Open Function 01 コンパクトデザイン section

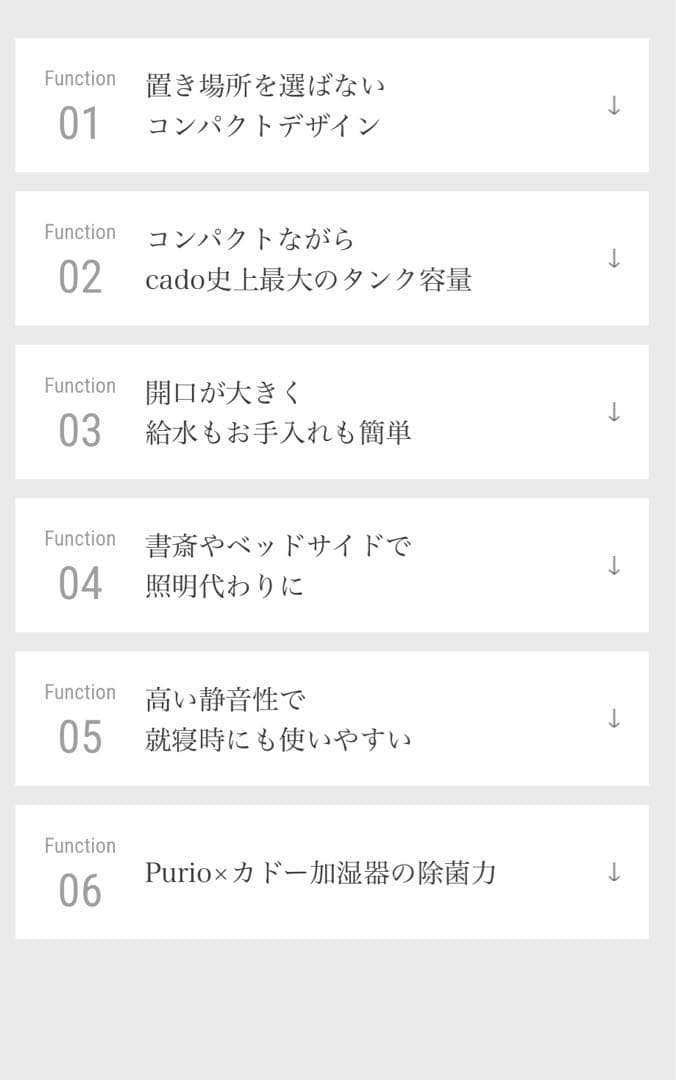pyautogui.click(x=331, y=105)
